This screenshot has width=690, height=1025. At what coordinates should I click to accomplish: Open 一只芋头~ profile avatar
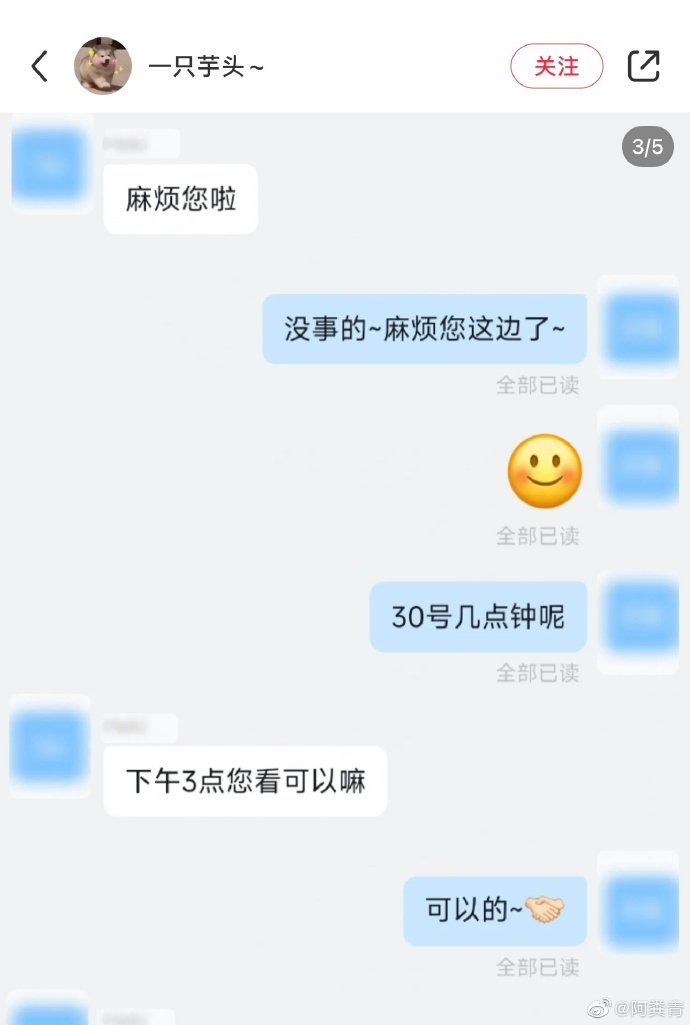click(103, 66)
